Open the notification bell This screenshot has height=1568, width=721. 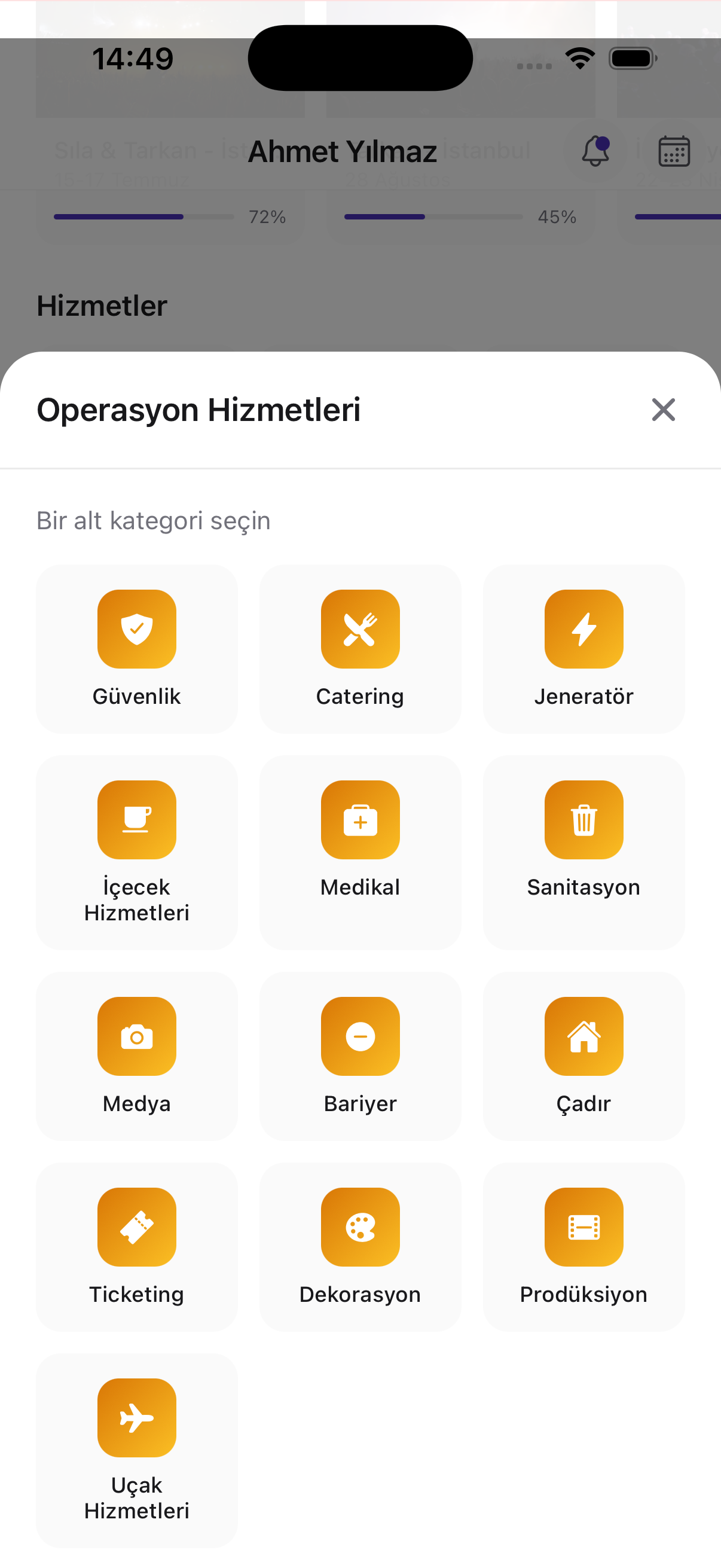click(x=594, y=151)
